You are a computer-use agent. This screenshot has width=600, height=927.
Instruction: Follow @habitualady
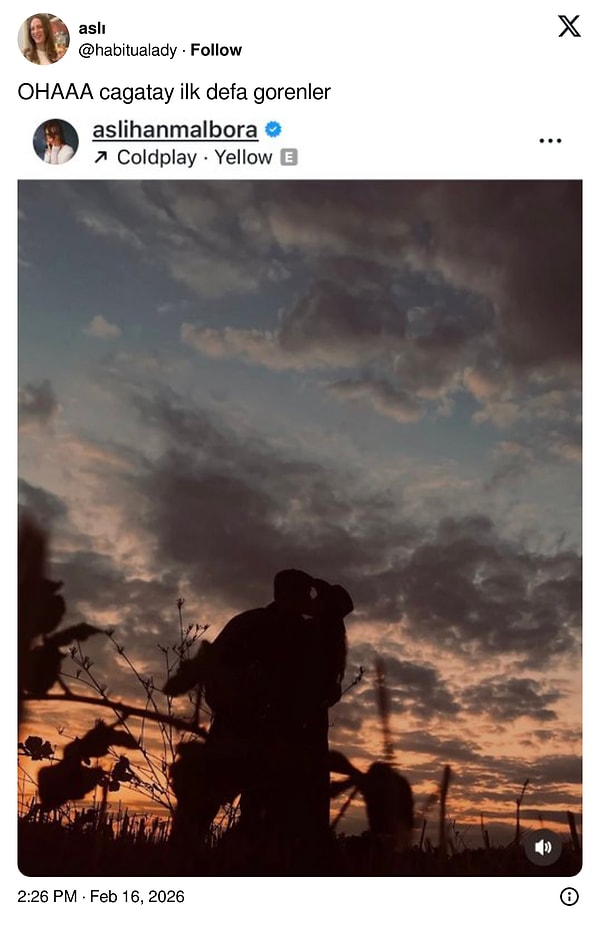(x=216, y=50)
